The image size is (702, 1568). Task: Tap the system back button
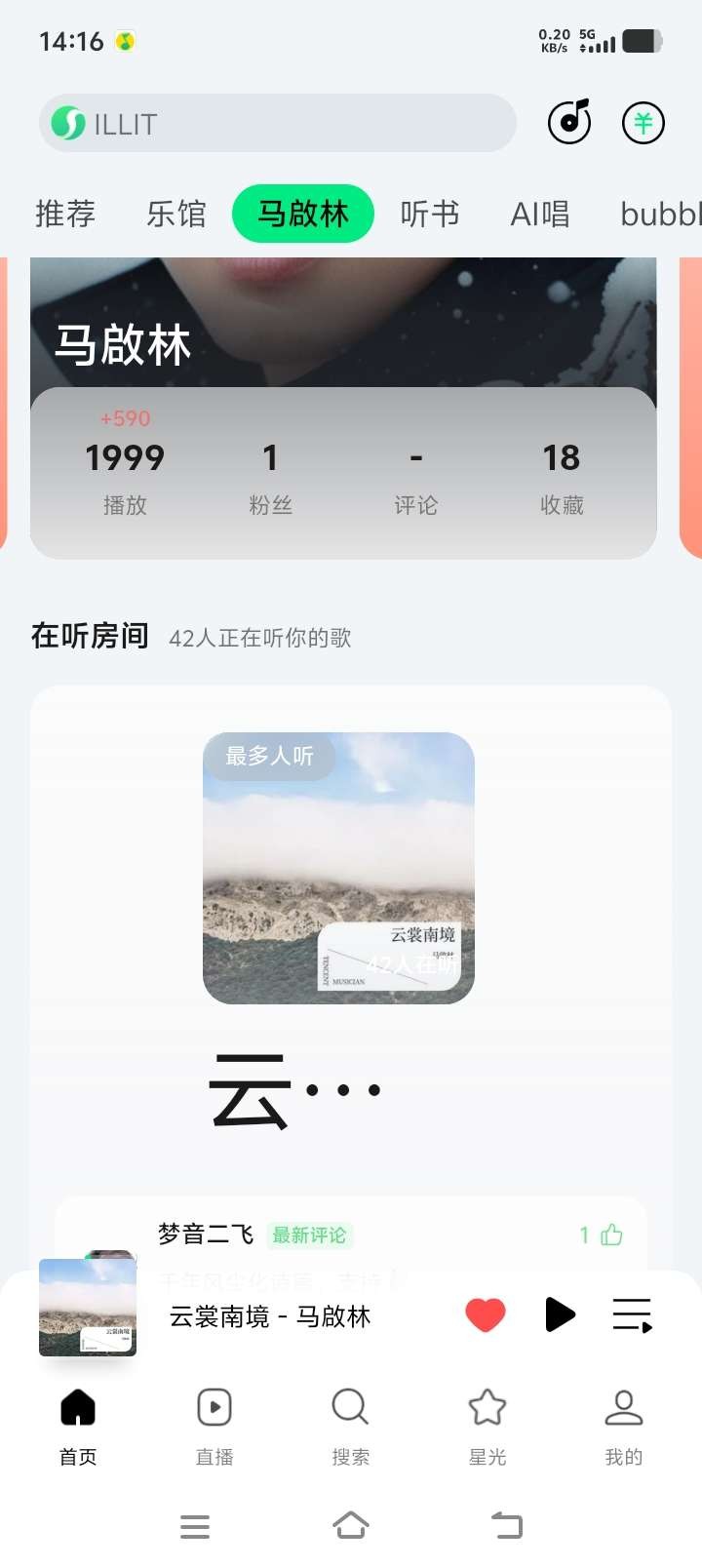click(507, 1525)
